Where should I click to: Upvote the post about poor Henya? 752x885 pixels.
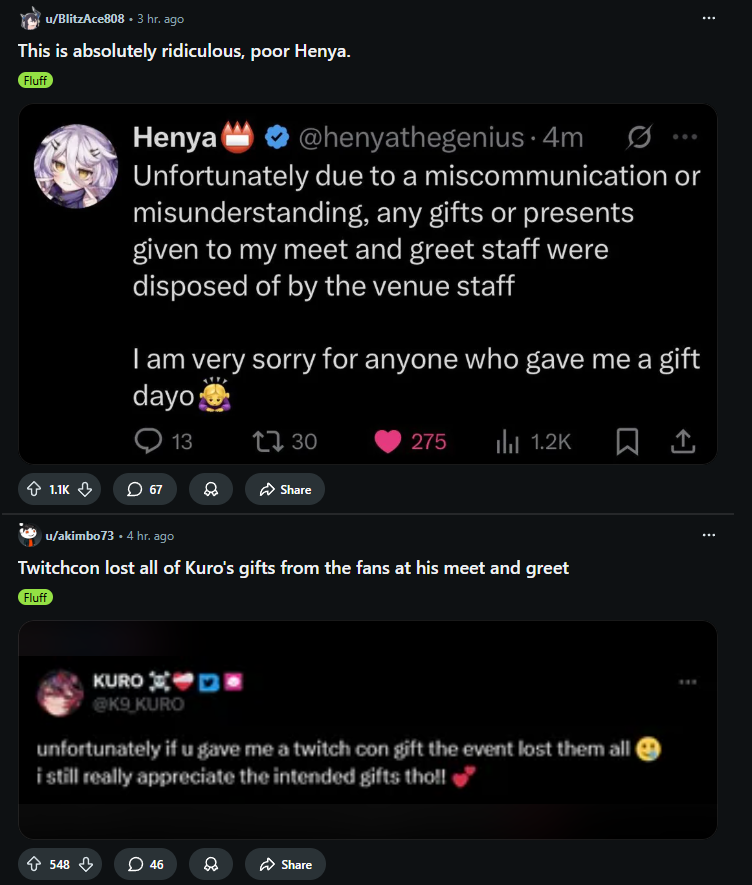(34, 489)
